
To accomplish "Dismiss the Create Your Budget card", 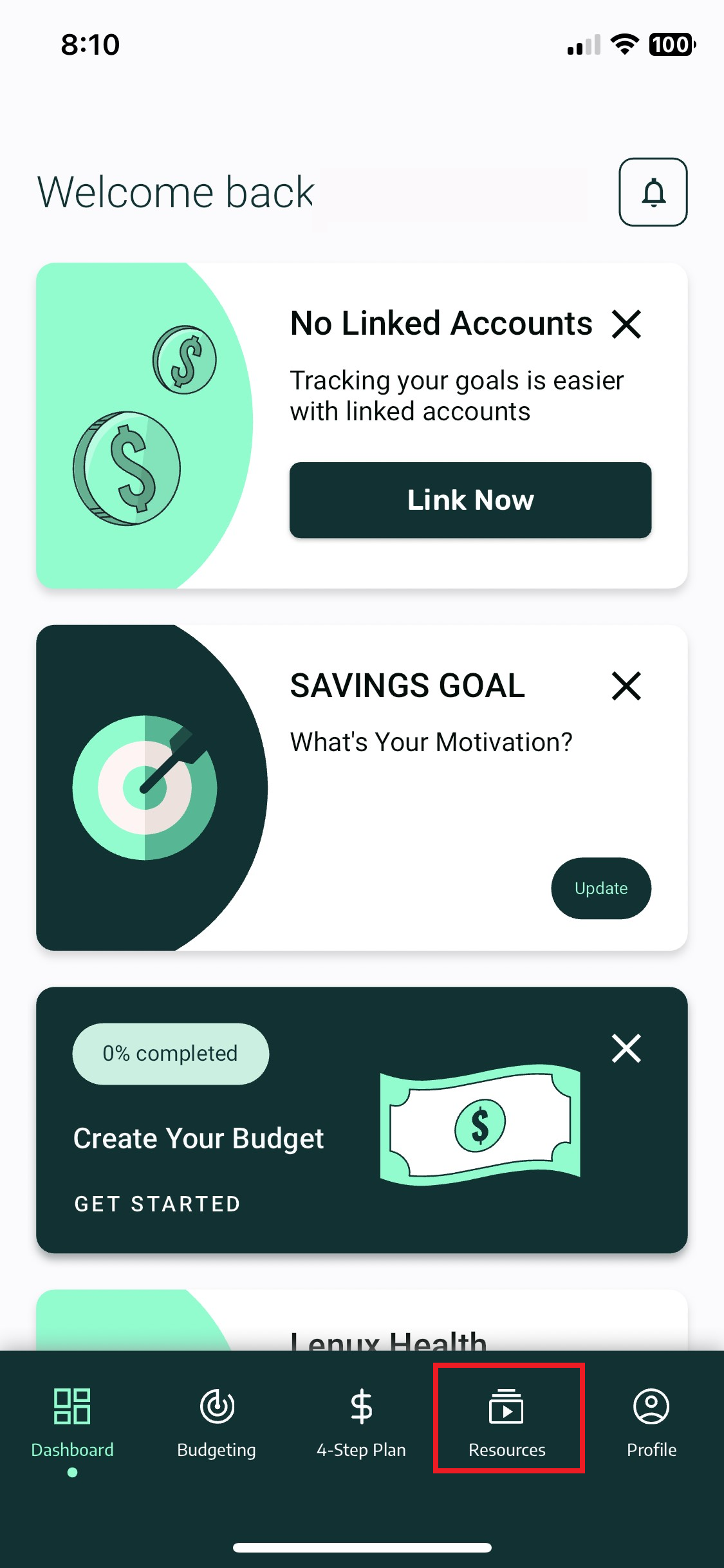I will coord(626,1049).
